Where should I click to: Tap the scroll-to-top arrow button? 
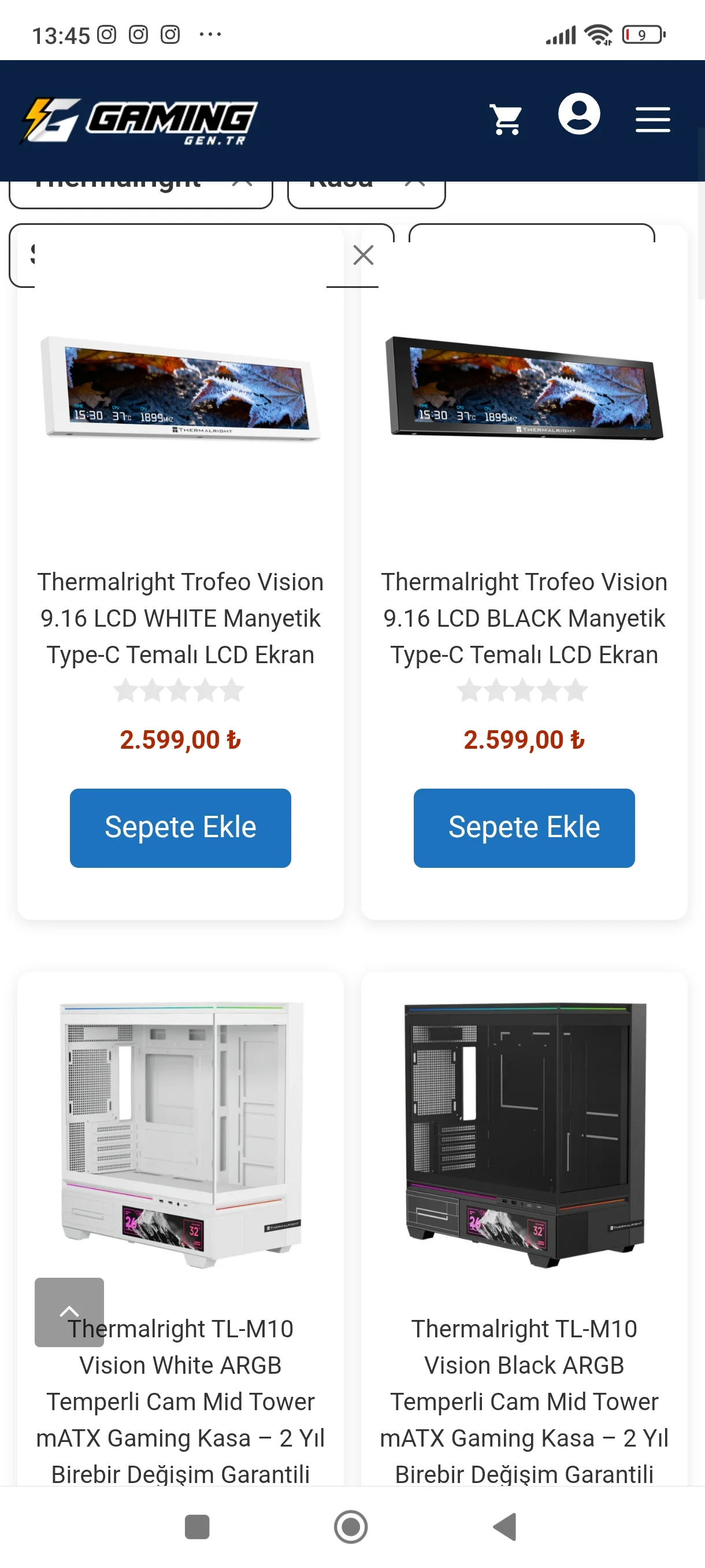[x=69, y=1311]
